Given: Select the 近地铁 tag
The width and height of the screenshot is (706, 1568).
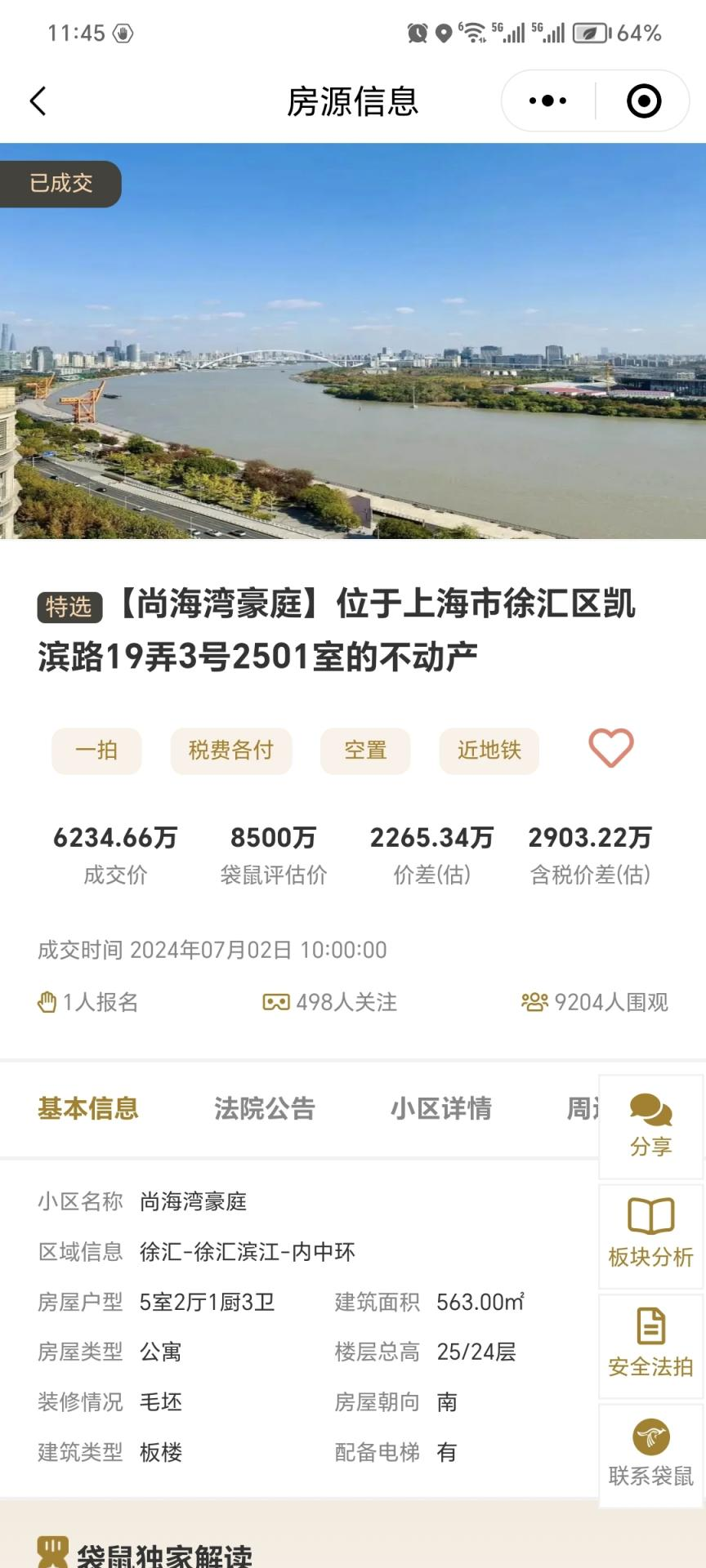Looking at the screenshot, I should [x=489, y=751].
